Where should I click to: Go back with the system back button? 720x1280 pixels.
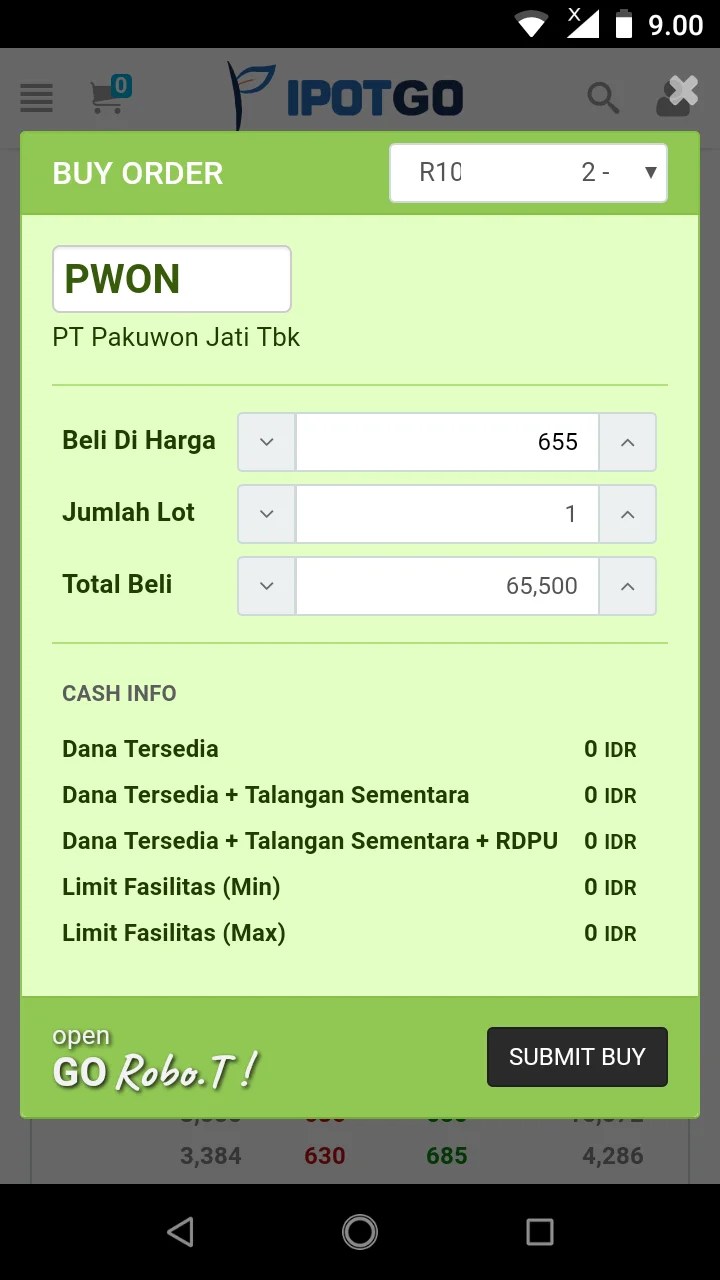[180, 1232]
